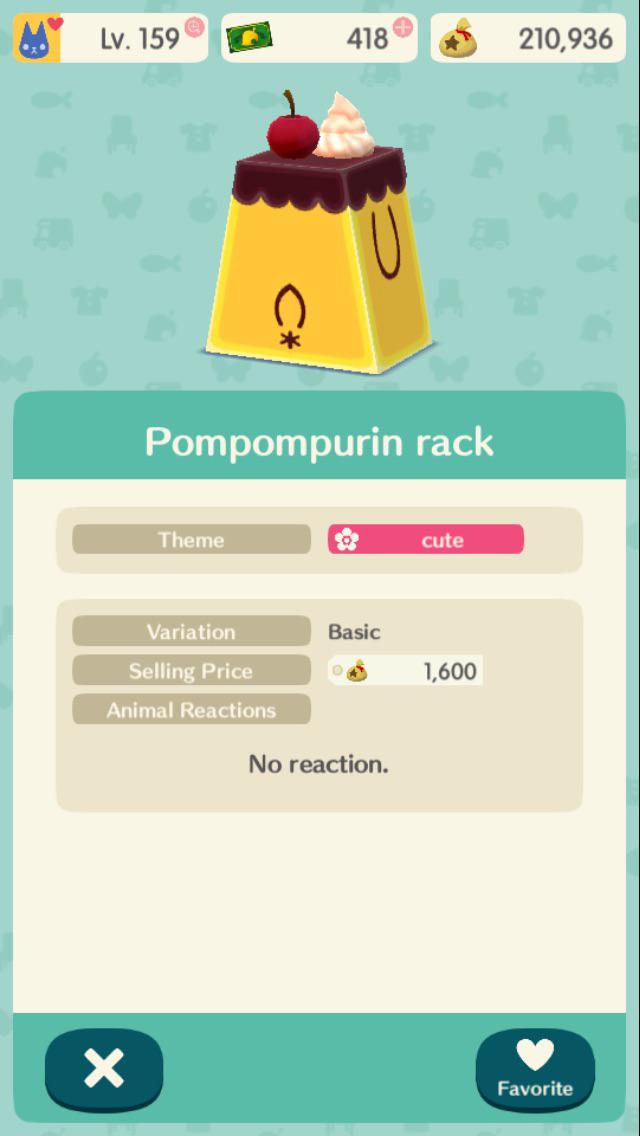Mark Pompompurin rack as Favorite
640x1136 pixels.
point(535,1068)
